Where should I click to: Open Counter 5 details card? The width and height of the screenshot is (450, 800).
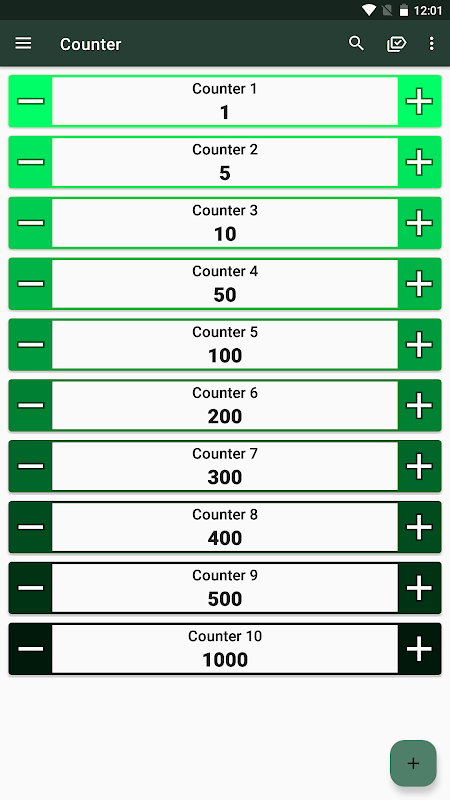tap(225, 344)
